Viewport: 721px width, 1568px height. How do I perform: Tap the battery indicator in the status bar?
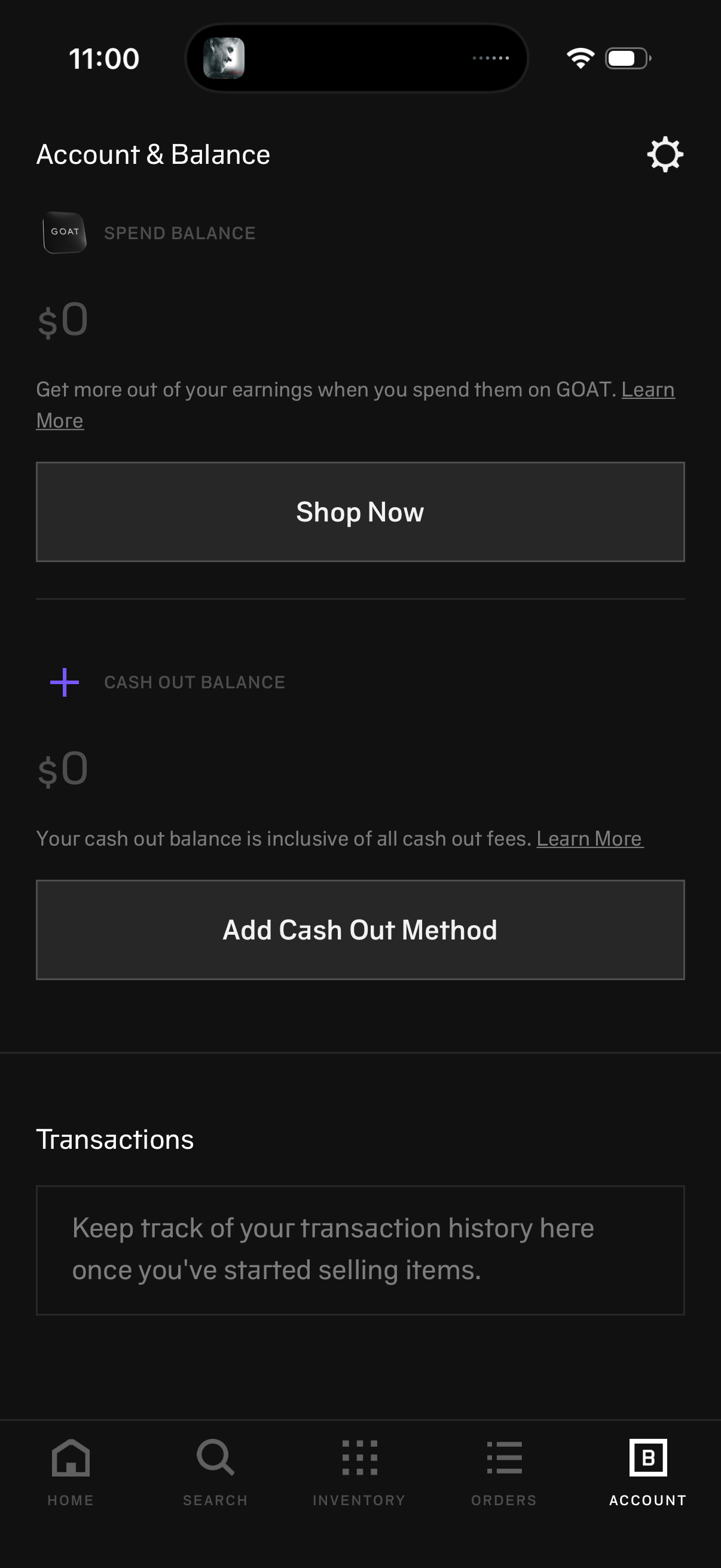point(625,57)
